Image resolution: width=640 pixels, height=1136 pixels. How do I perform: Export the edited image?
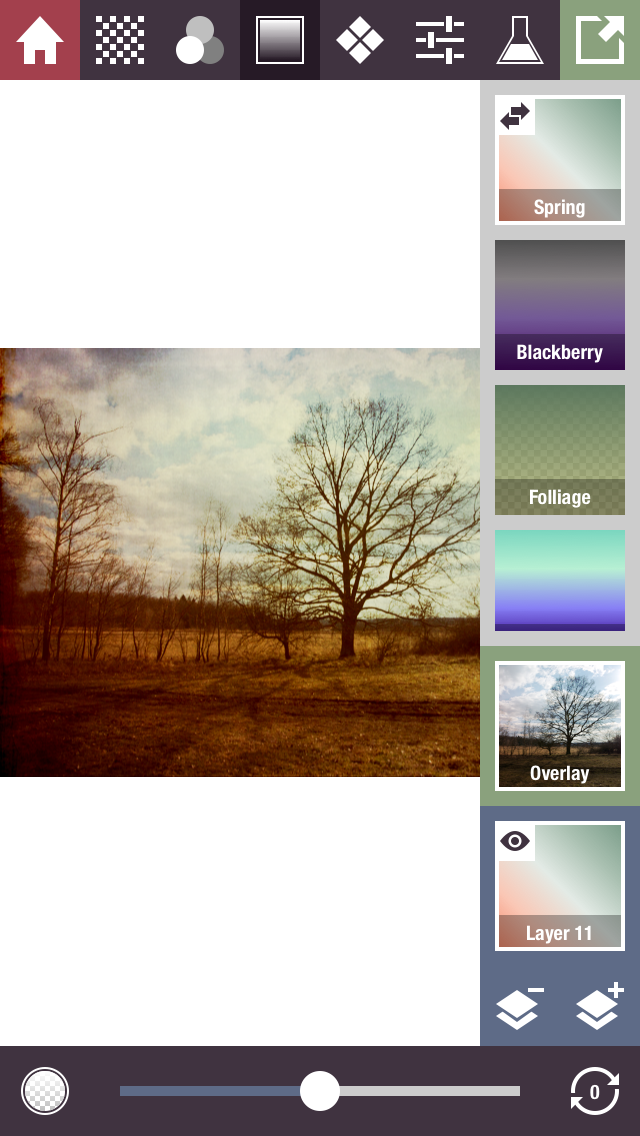click(x=600, y=40)
